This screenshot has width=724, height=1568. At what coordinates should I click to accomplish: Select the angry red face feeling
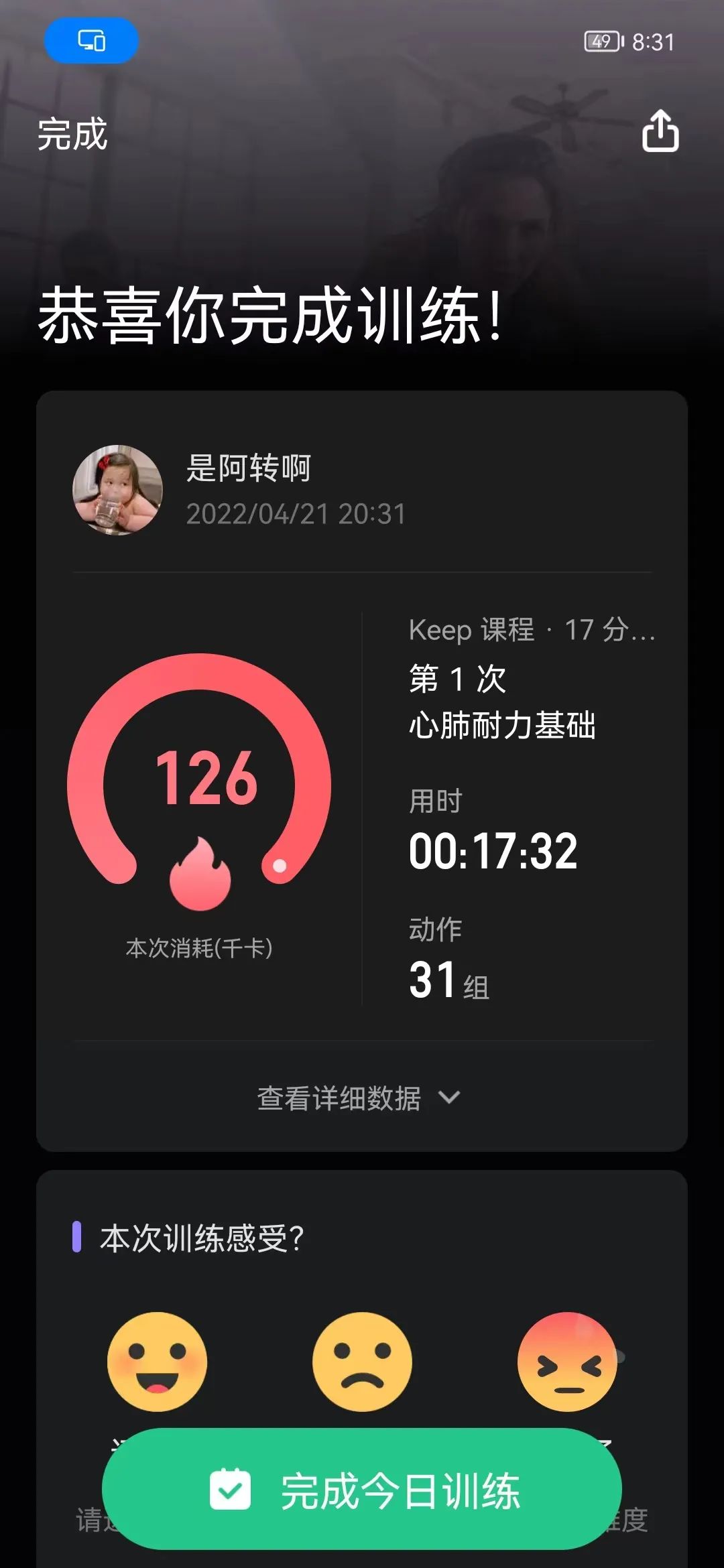pos(567,1361)
